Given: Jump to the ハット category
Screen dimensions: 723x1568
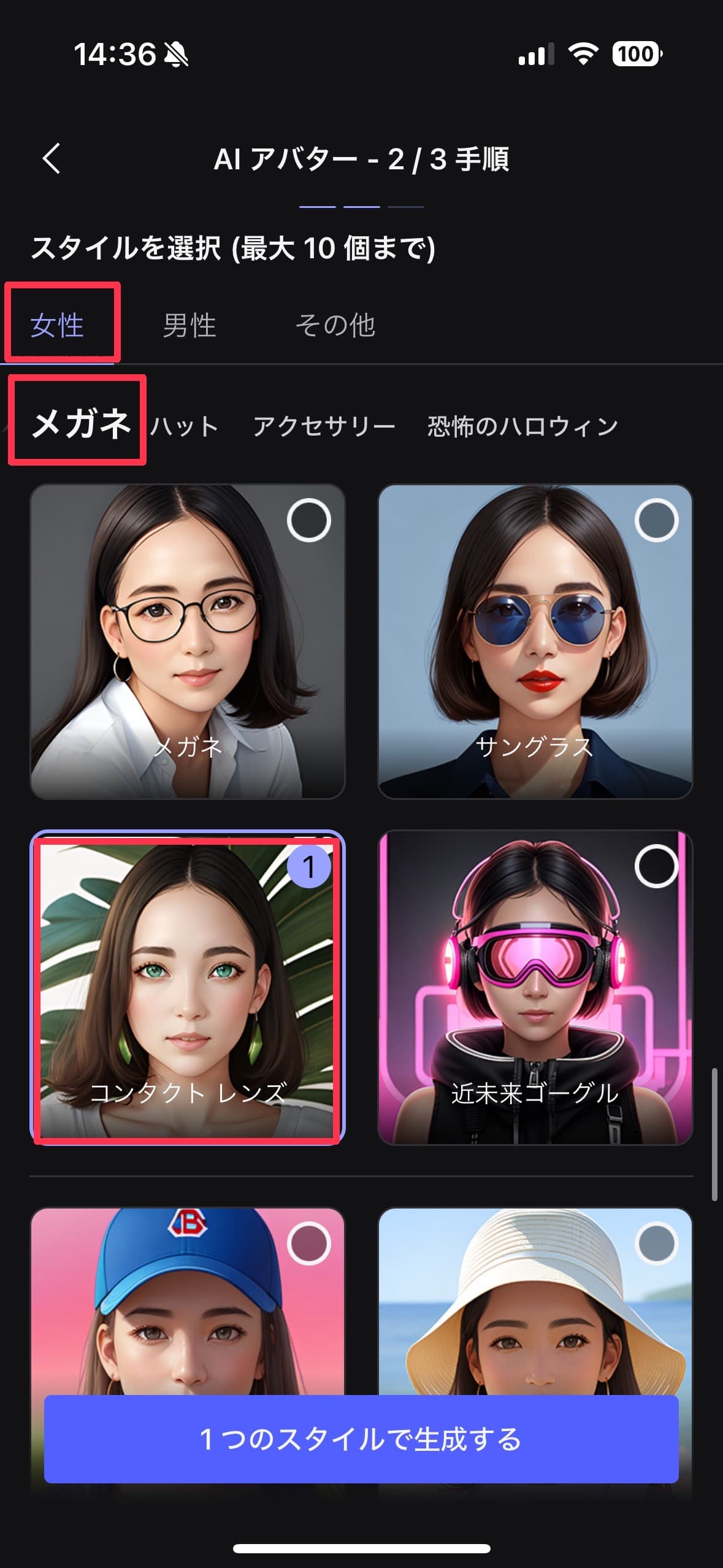Looking at the screenshot, I should [x=185, y=426].
